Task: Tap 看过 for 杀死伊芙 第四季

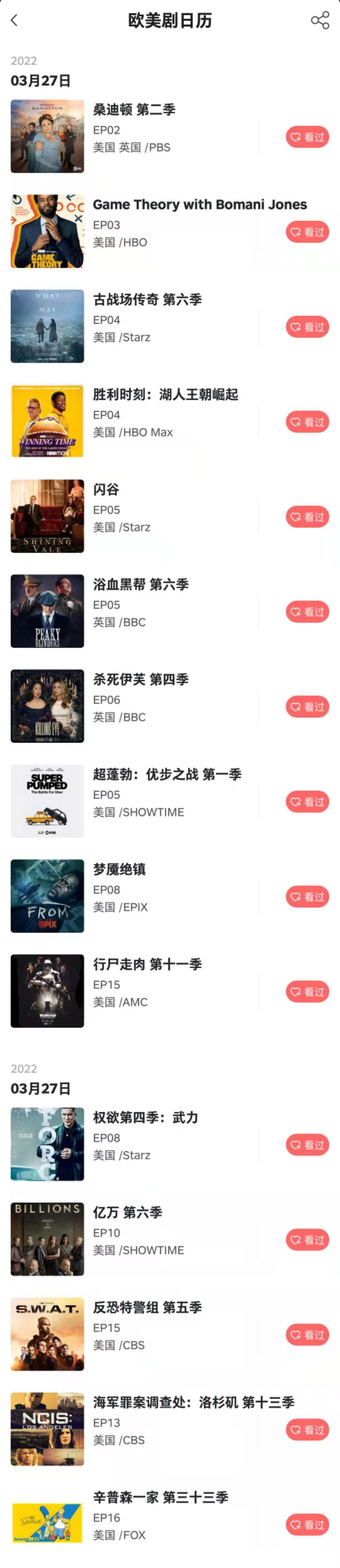Action: coord(307,707)
